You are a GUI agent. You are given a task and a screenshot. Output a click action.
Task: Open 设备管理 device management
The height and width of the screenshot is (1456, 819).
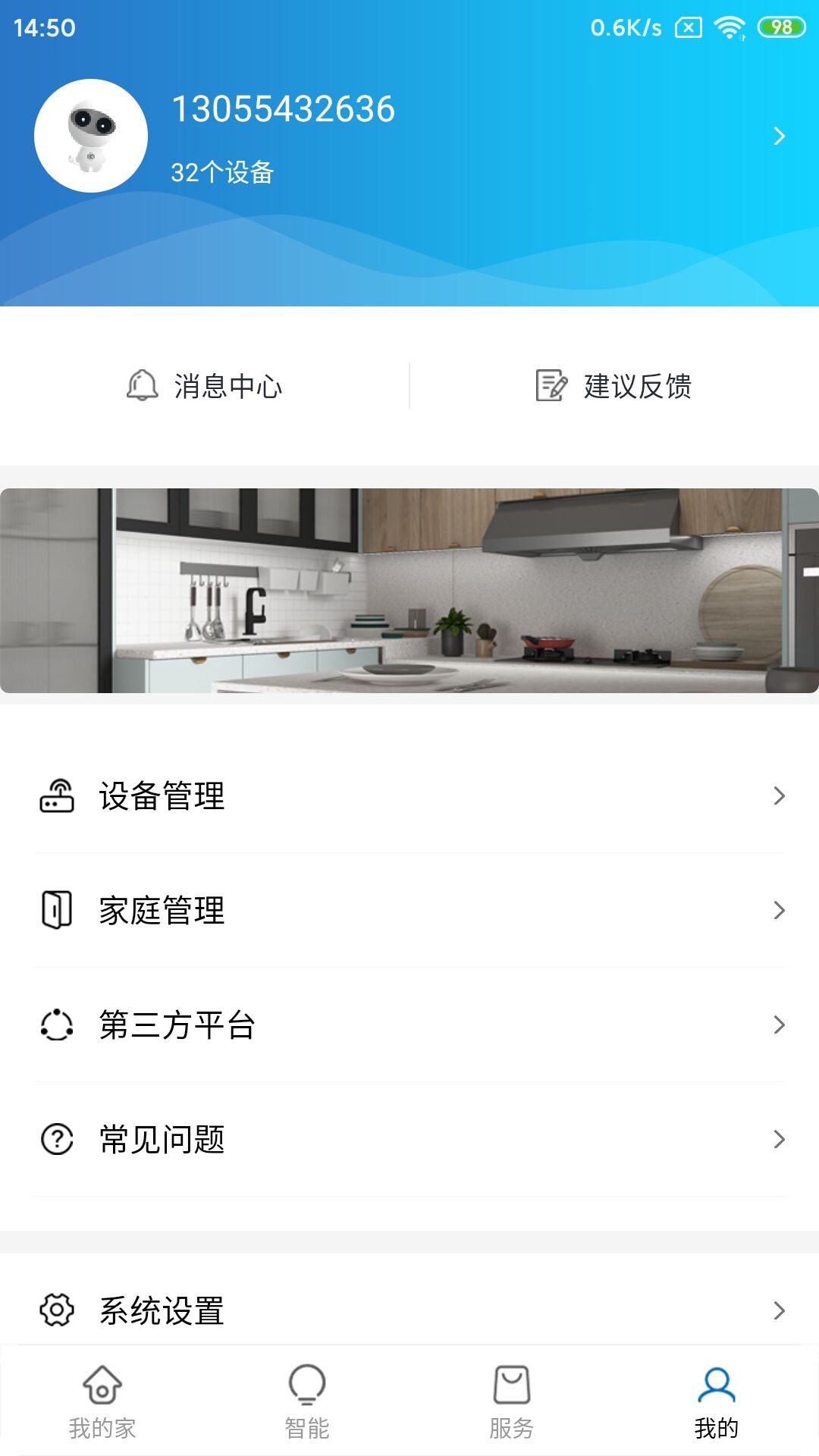409,796
